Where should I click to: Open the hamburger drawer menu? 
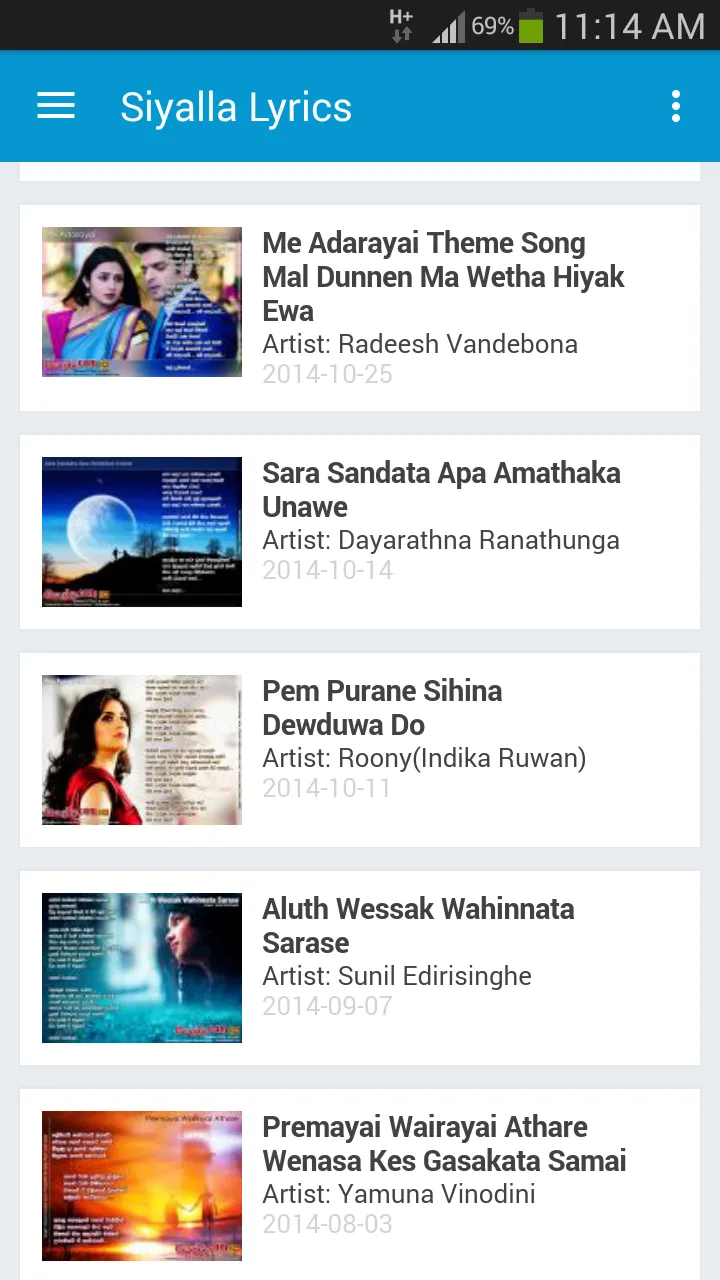coord(56,106)
